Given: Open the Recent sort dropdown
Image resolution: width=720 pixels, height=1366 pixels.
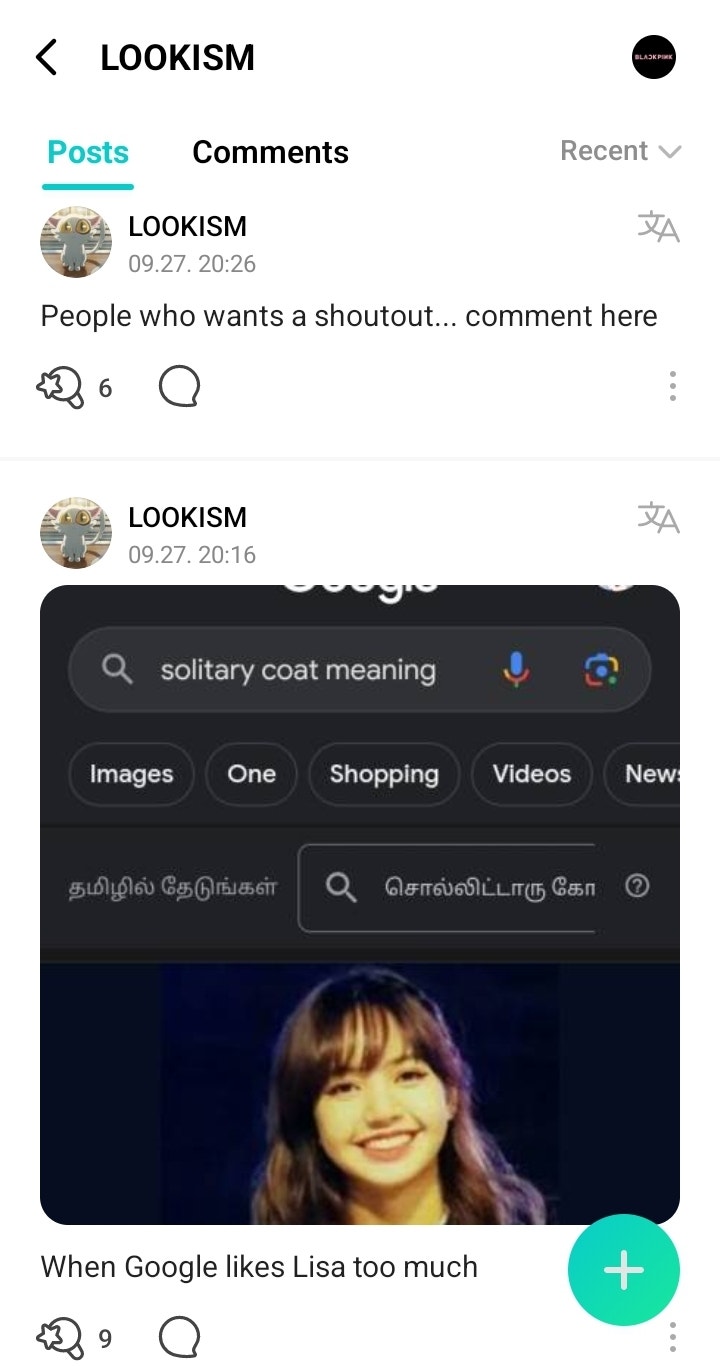Looking at the screenshot, I should pyautogui.click(x=620, y=151).
